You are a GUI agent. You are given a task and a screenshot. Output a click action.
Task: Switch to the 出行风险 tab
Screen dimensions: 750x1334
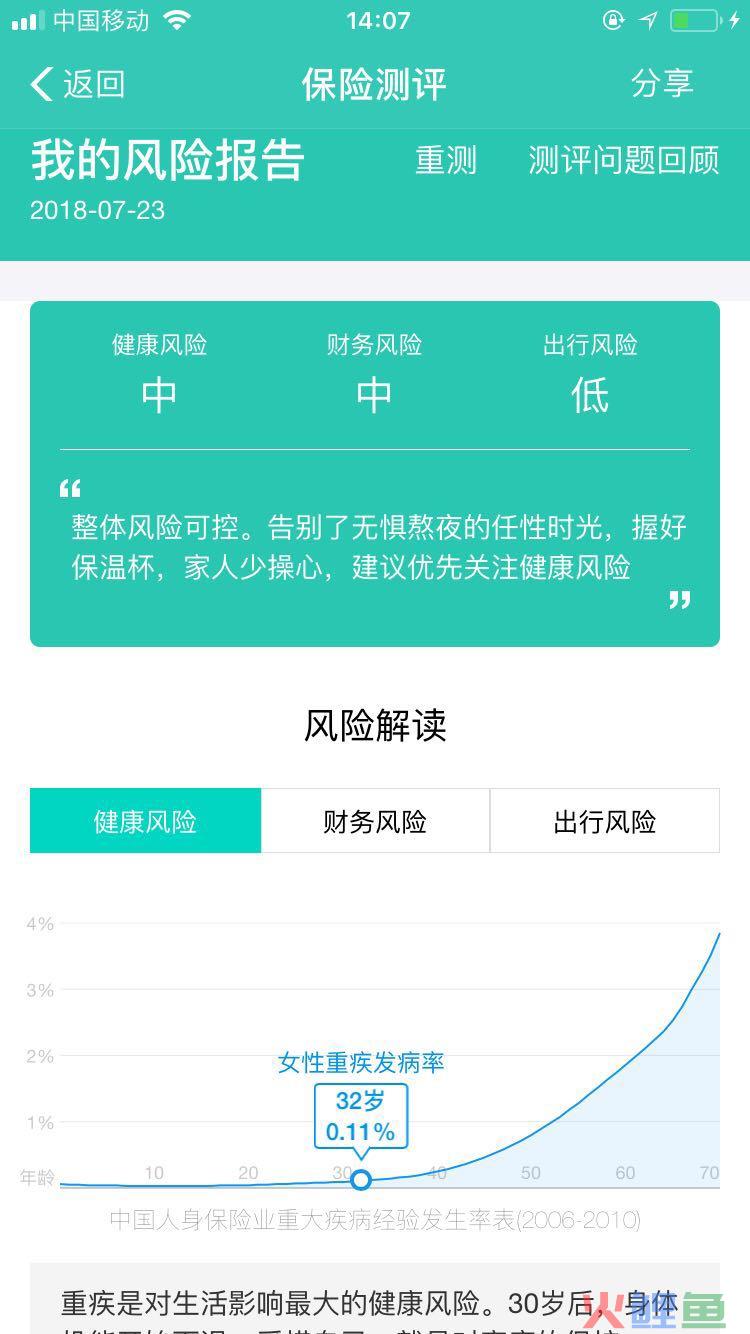604,821
